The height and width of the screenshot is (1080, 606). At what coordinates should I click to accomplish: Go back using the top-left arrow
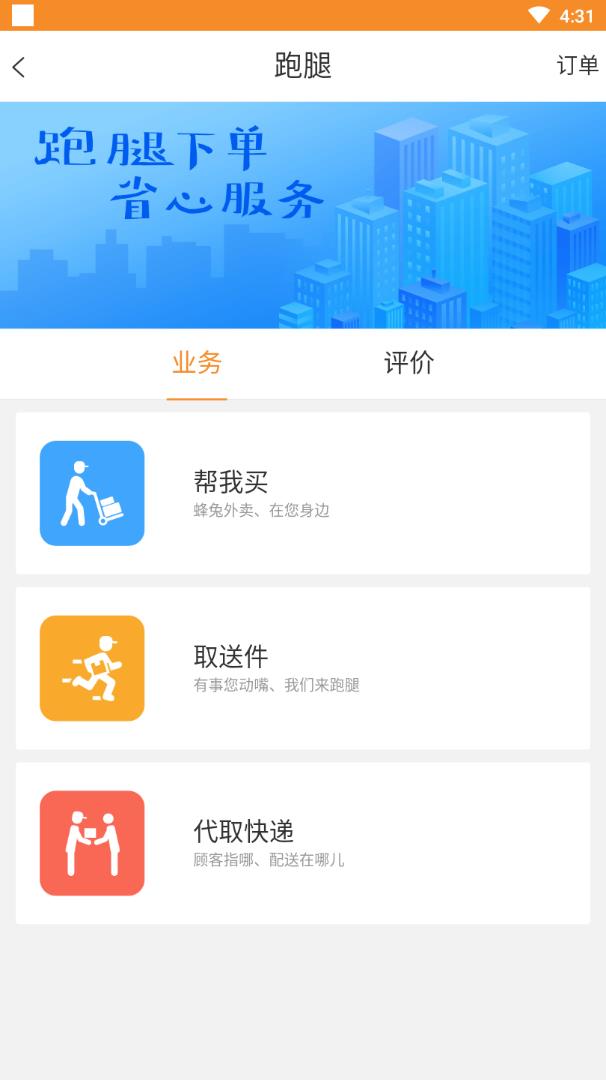tap(19, 67)
